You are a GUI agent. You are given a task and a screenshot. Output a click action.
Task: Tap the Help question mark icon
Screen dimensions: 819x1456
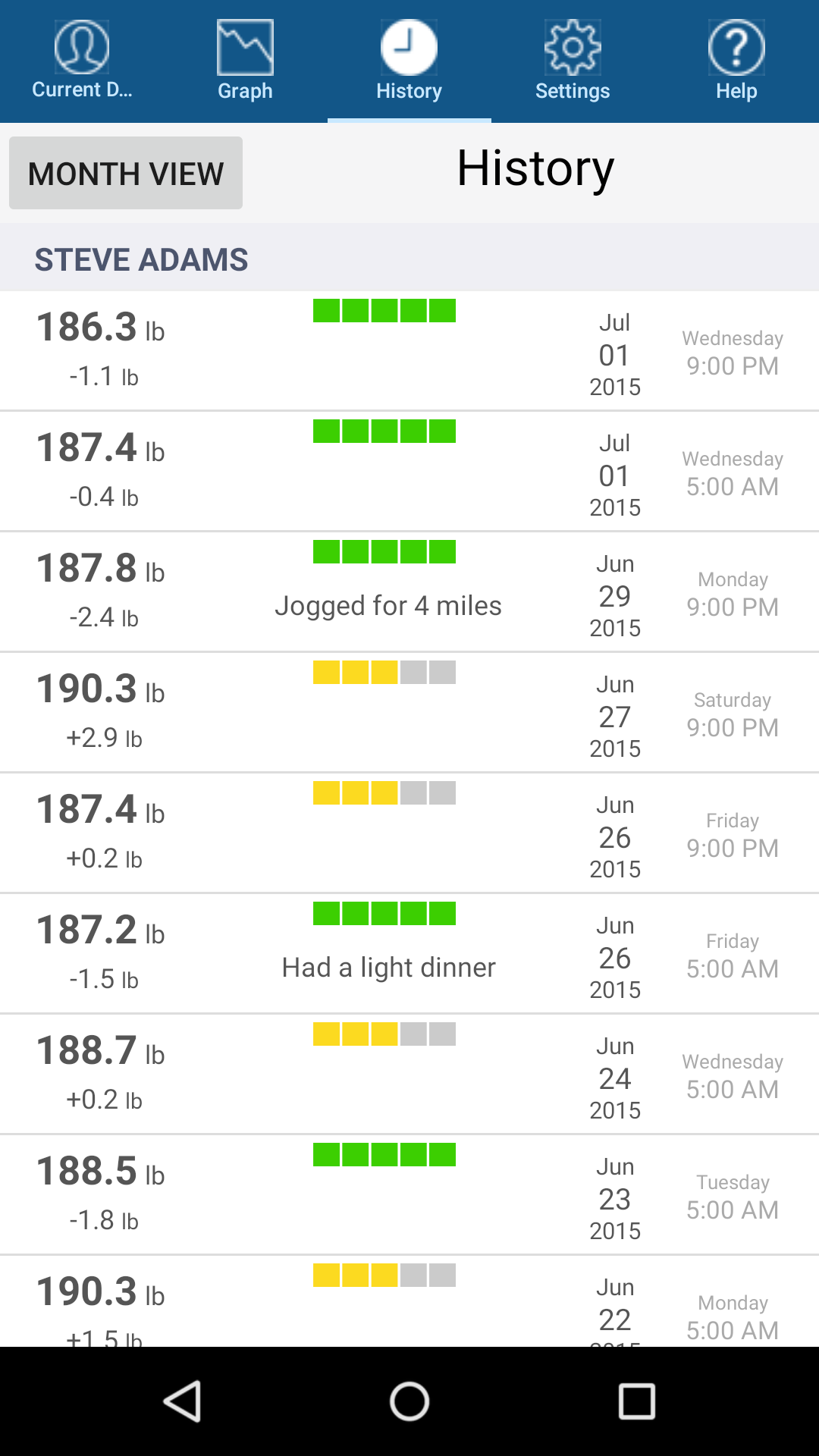tap(736, 45)
